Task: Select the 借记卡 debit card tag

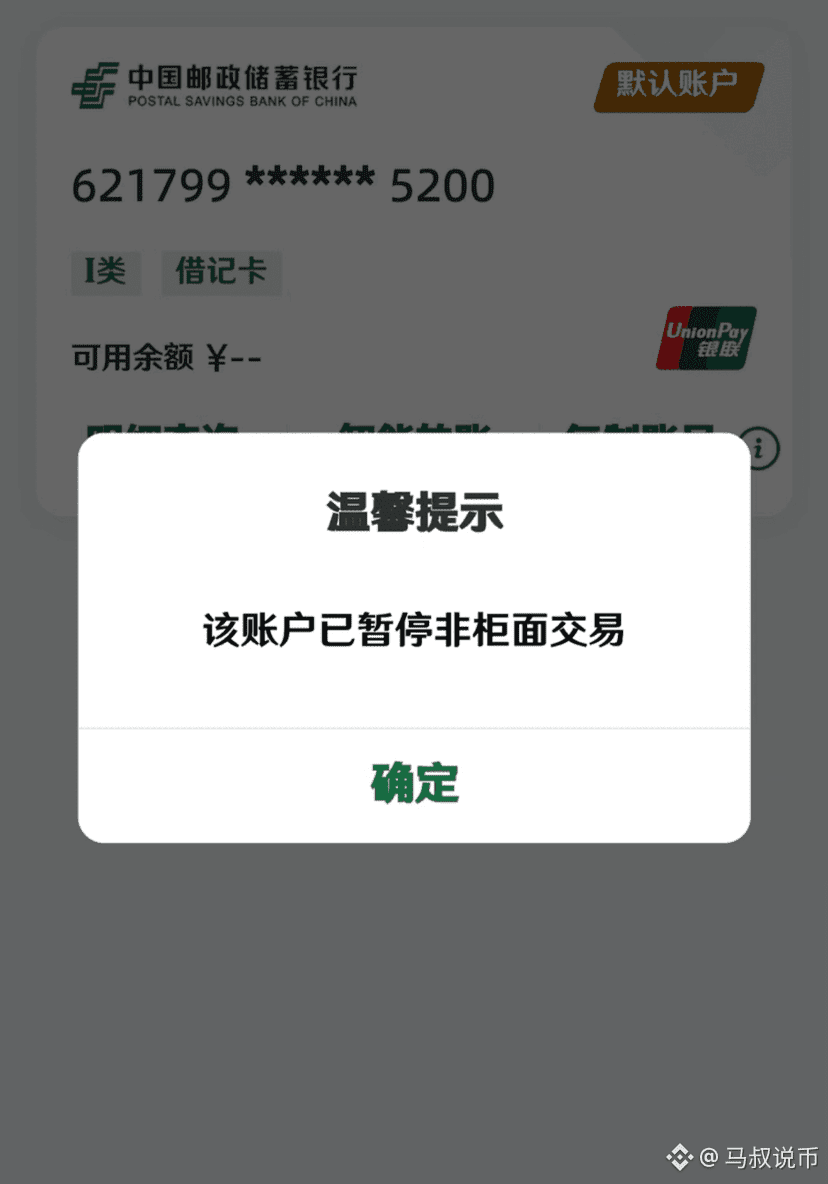Action: 221,272
